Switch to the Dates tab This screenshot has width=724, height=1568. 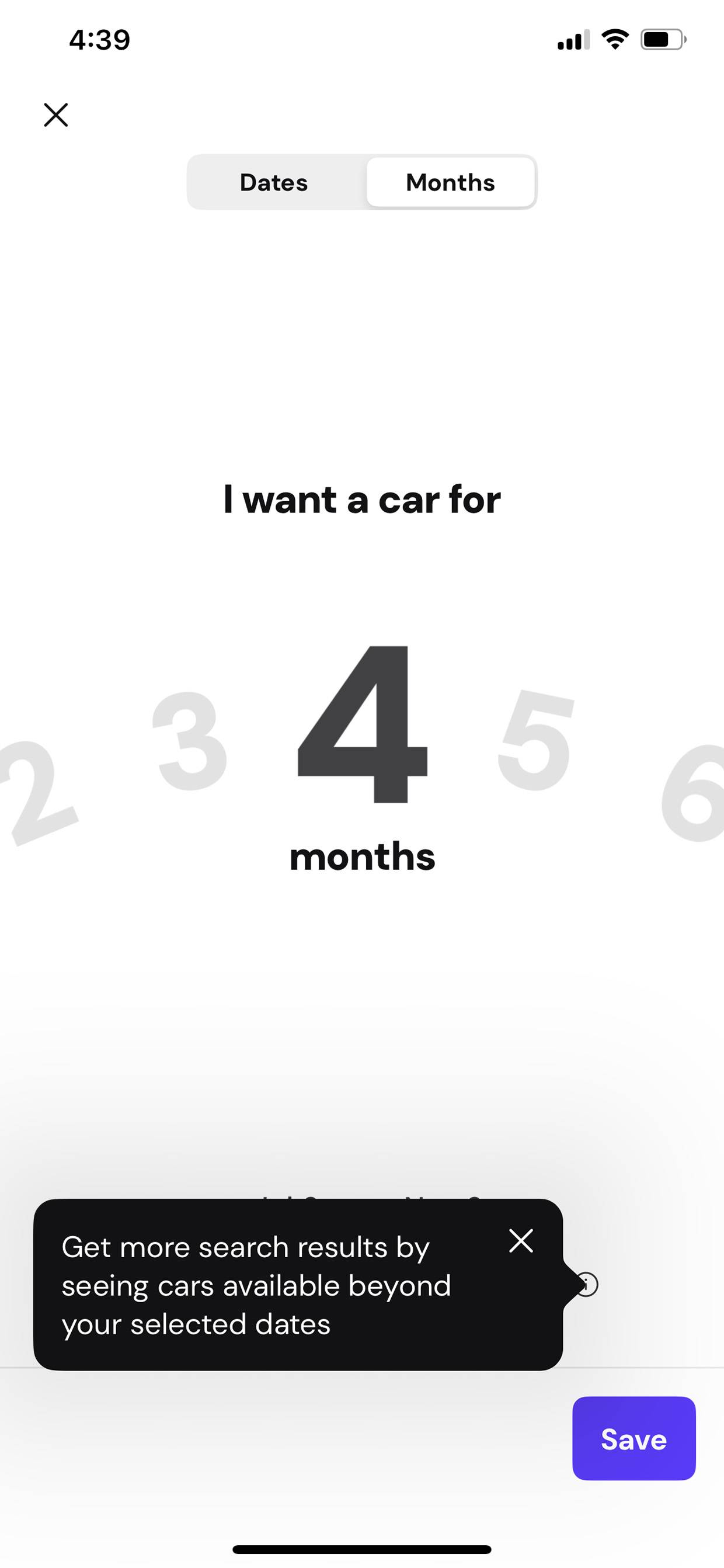click(x=274, y=182)
